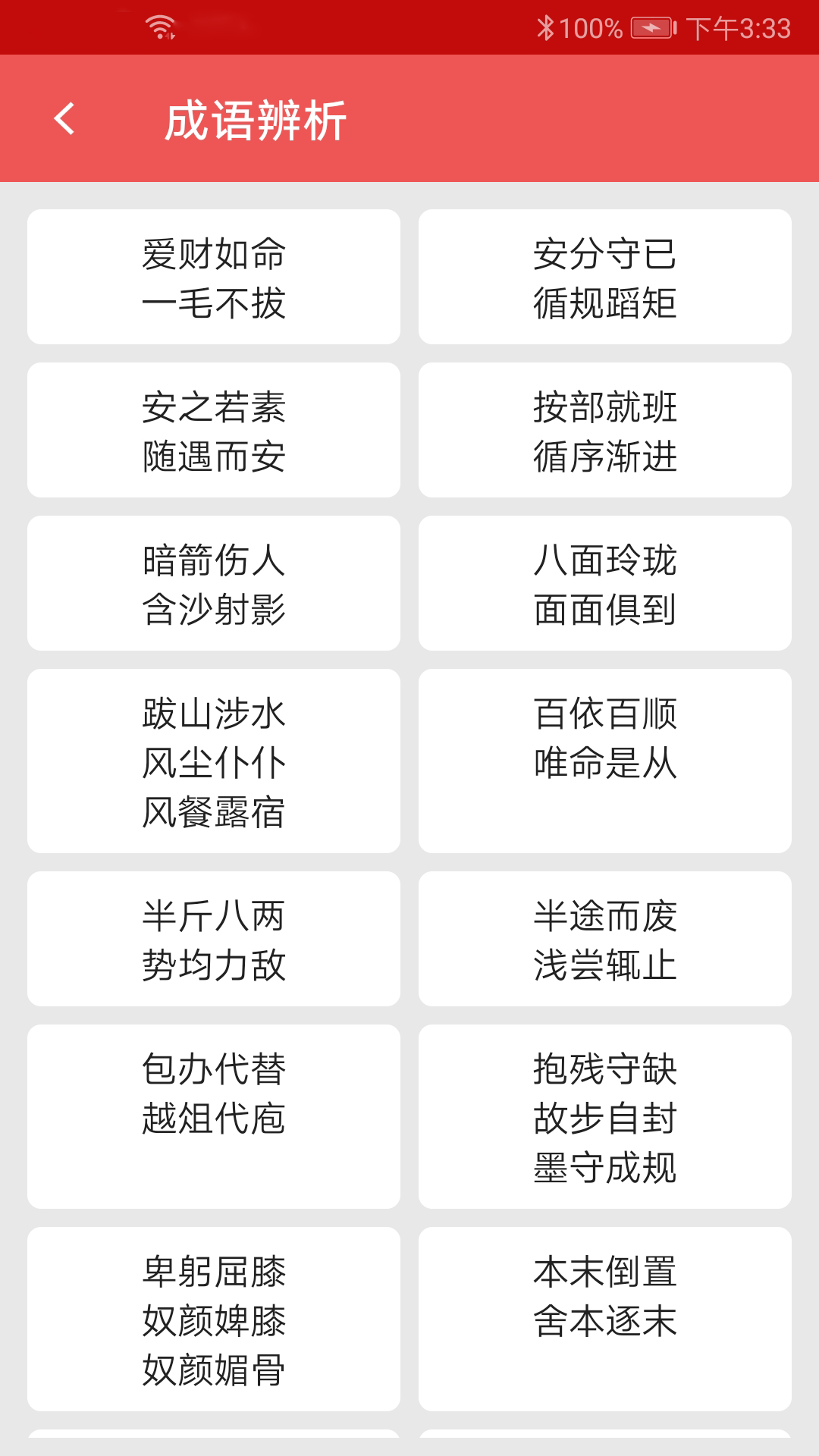View the 暗箭伤人 含沙射影 comparison

click(x=214, y=584)
